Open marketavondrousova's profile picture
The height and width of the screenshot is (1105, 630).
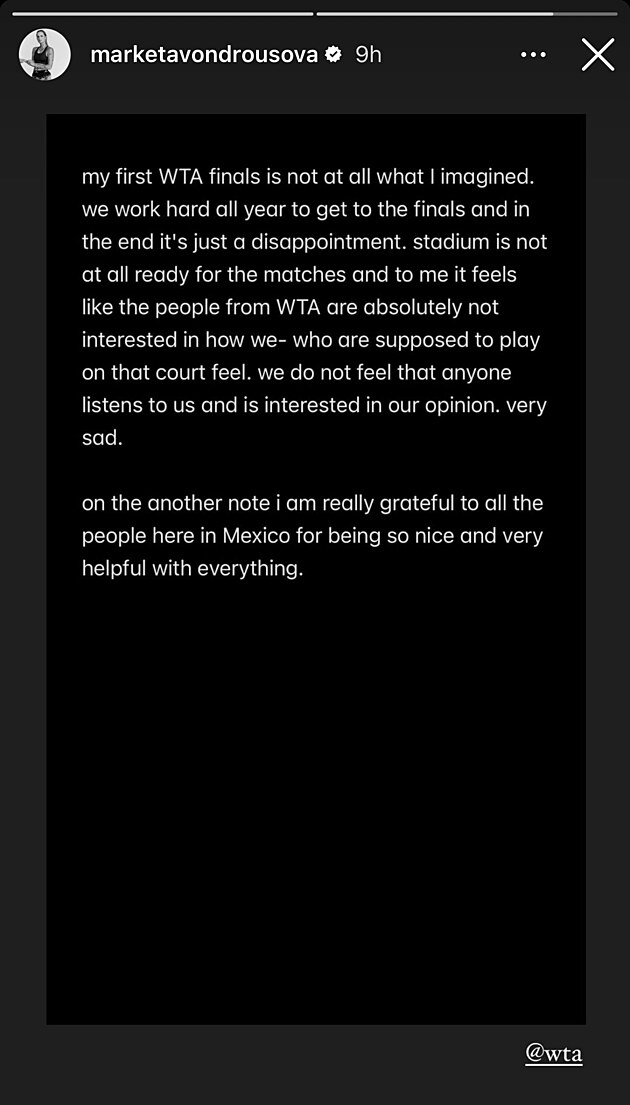[x=44, y=55]
